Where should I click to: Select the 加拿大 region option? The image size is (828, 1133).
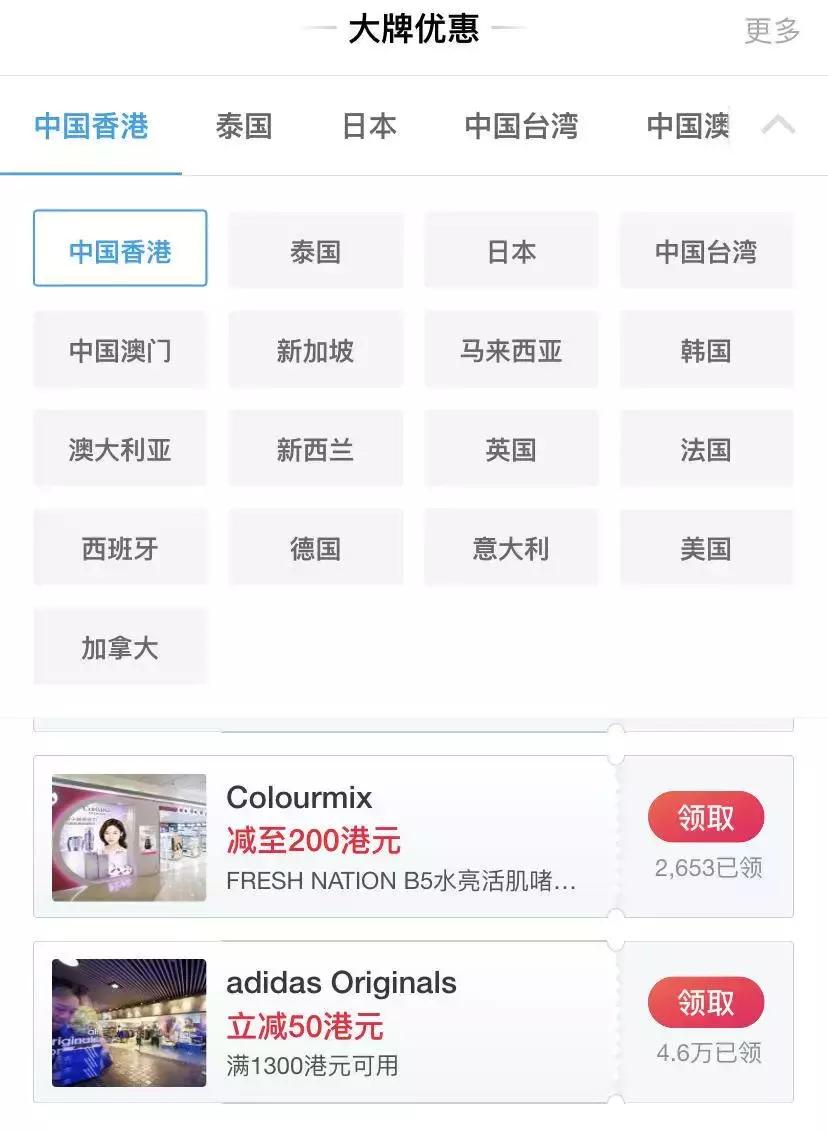[x=120, y=645]
